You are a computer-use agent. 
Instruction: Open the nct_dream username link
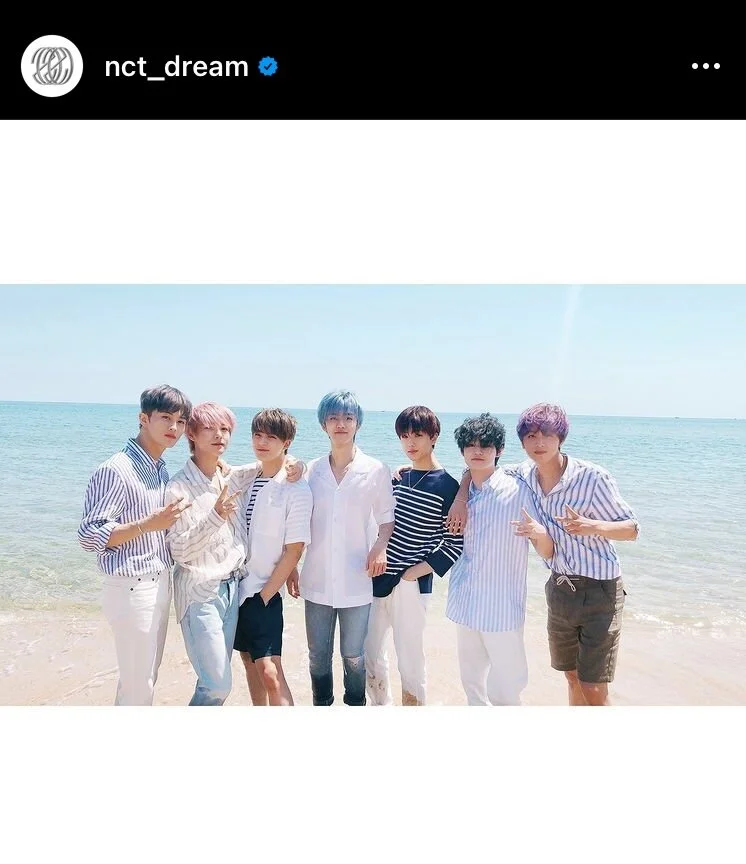tap(176, 67)
